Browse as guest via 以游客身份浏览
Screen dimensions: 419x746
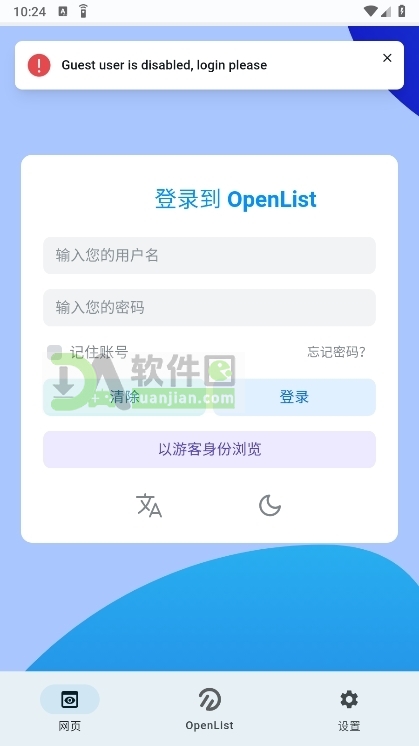pyautogui.click(x=209, y=449)
